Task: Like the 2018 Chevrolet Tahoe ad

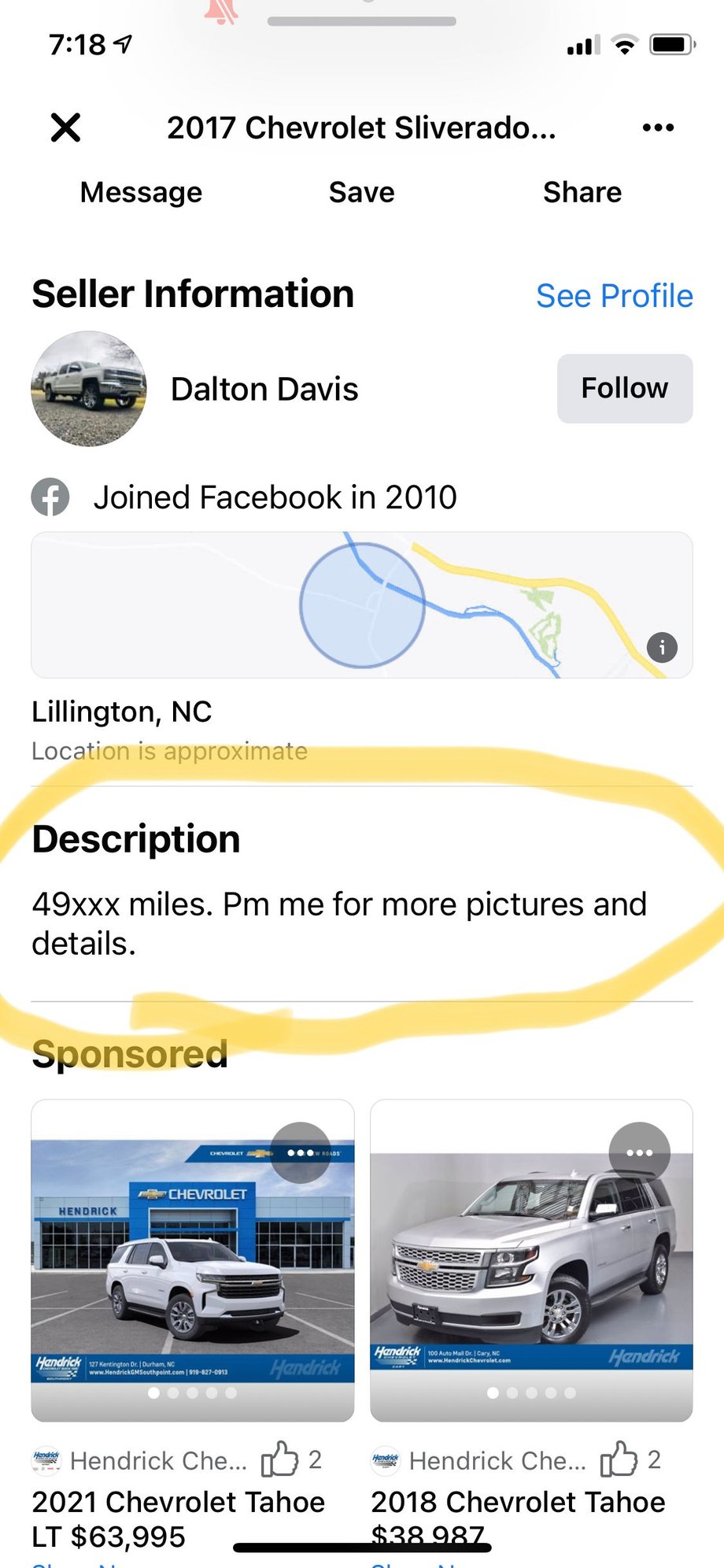Action: 619,1459
